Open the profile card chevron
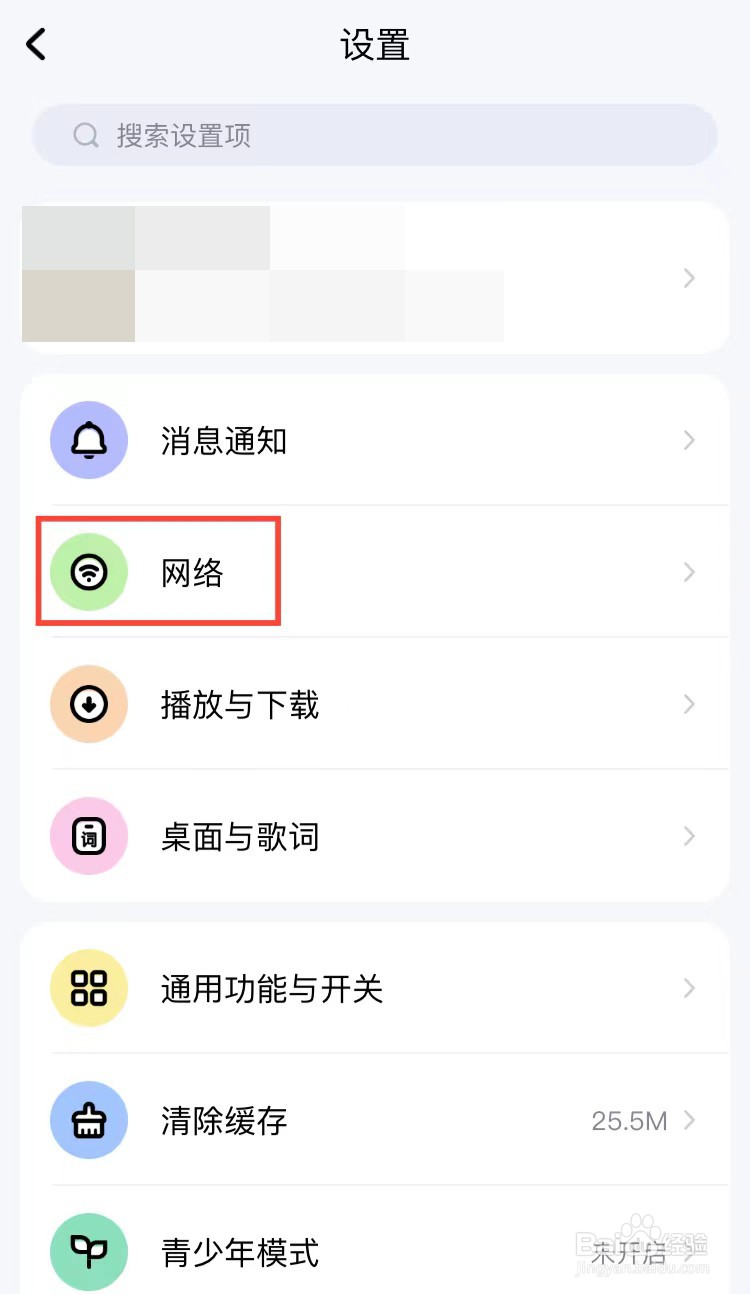The width and height of the screenshot is (750, 1294). (688, 278)
